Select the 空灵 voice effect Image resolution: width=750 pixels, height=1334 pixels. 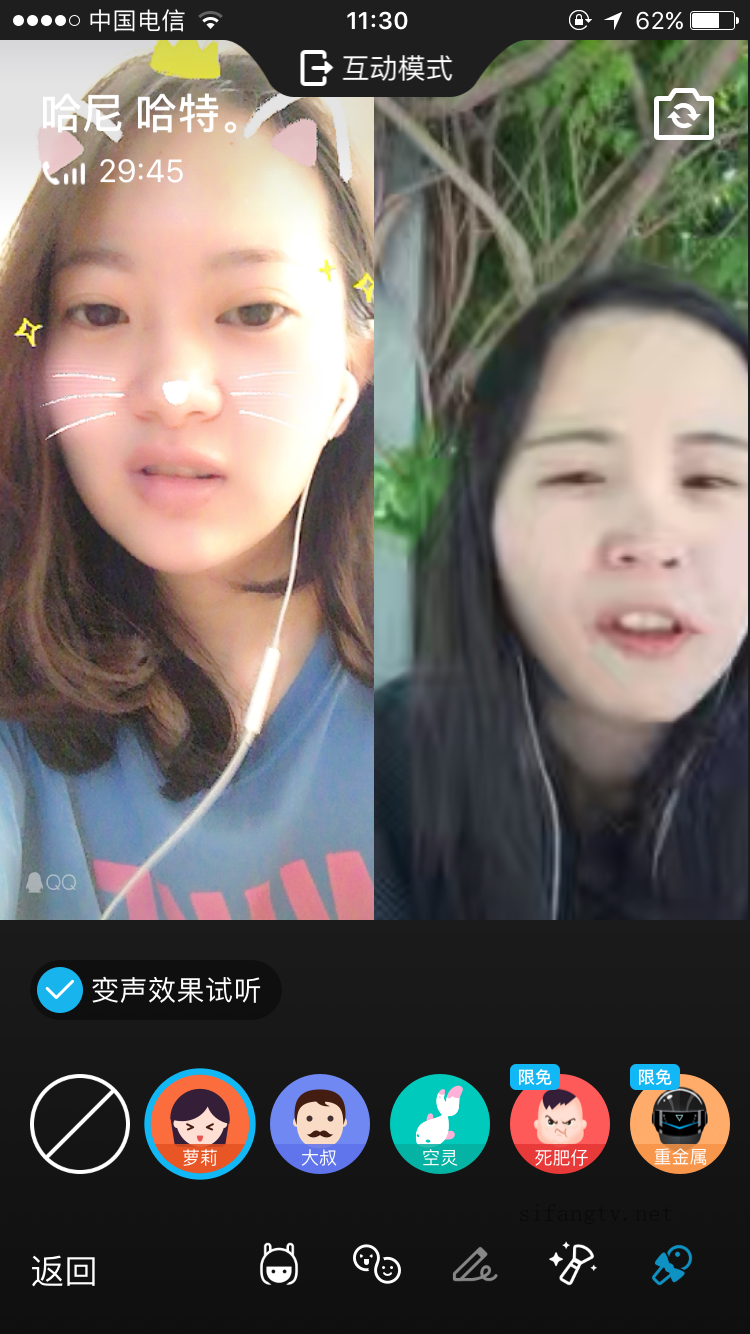440,1124
